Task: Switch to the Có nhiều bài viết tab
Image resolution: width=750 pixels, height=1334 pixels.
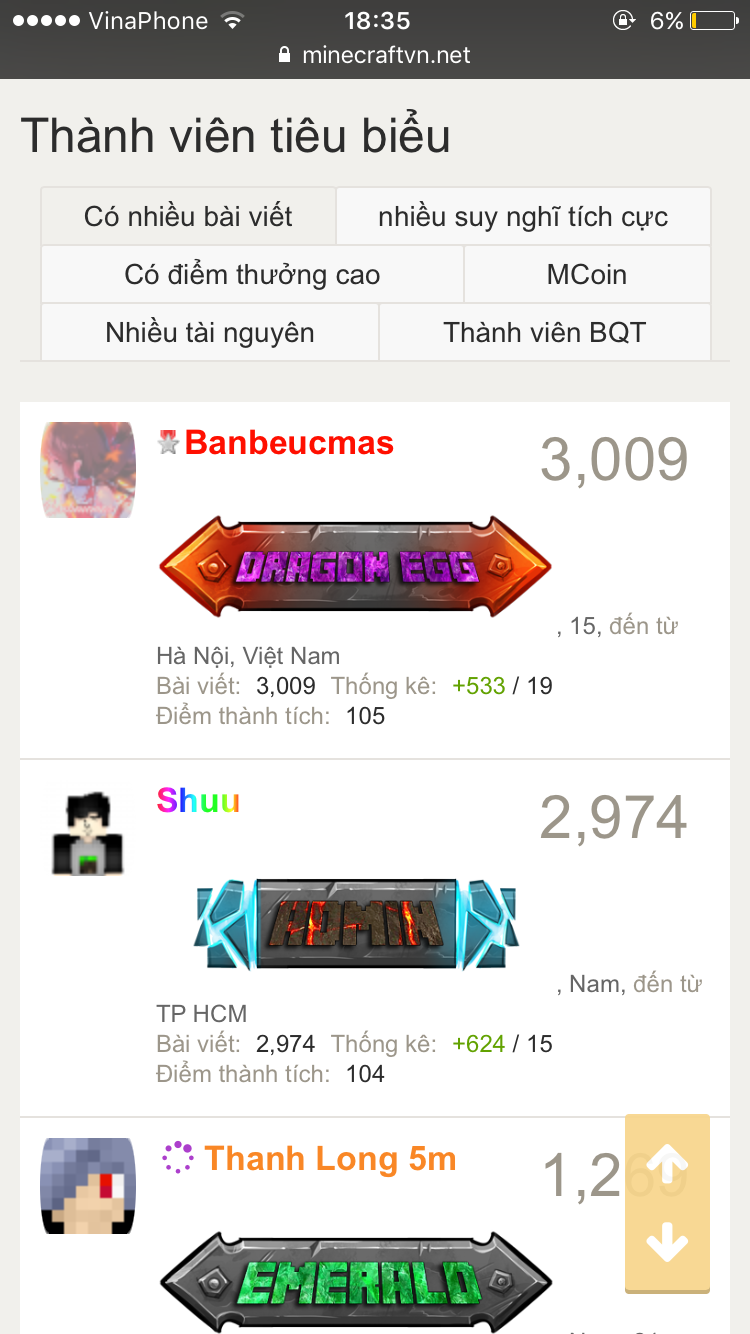Action: [188, 216]
